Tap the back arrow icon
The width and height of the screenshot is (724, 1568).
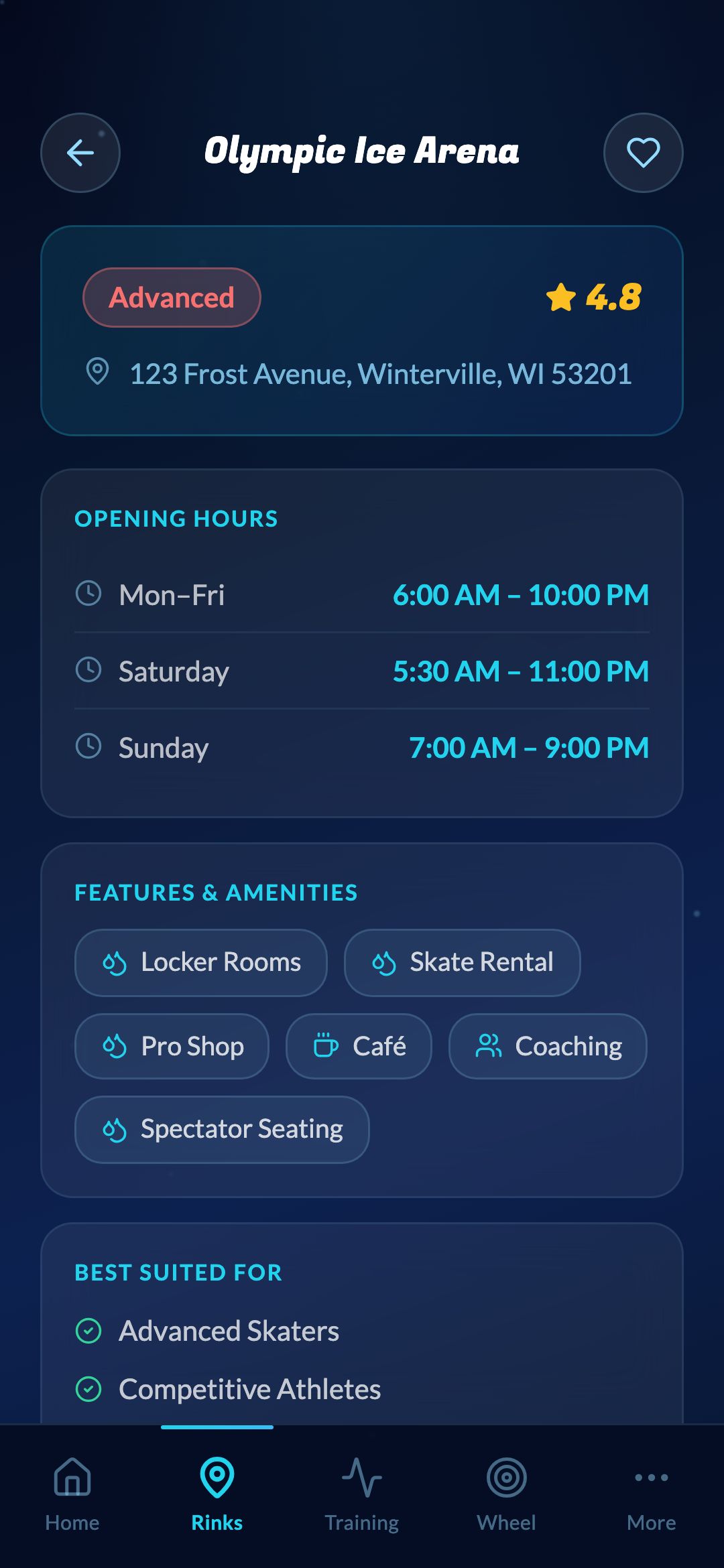[x=80, y=152]
